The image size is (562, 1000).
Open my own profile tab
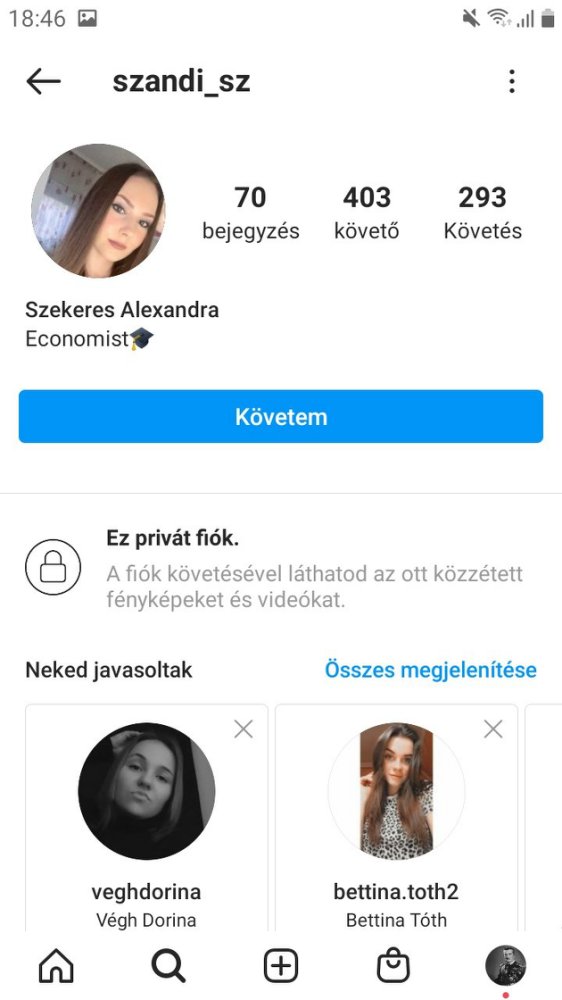point(506,966)
